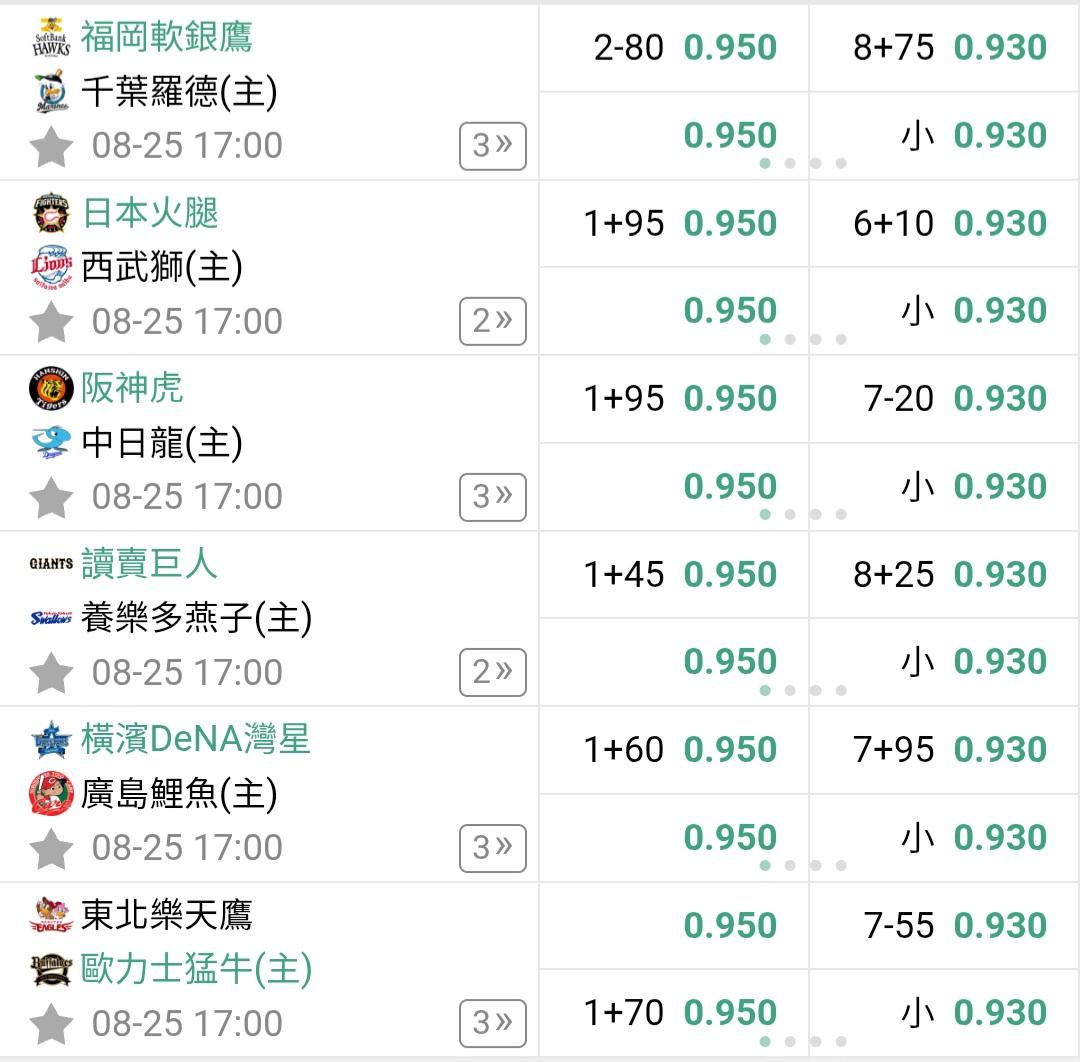This screenshot has height=1062, width=1080.
Task: Pick 7-20 over odds for 阪神虎 game
Action: pos(944,399)
